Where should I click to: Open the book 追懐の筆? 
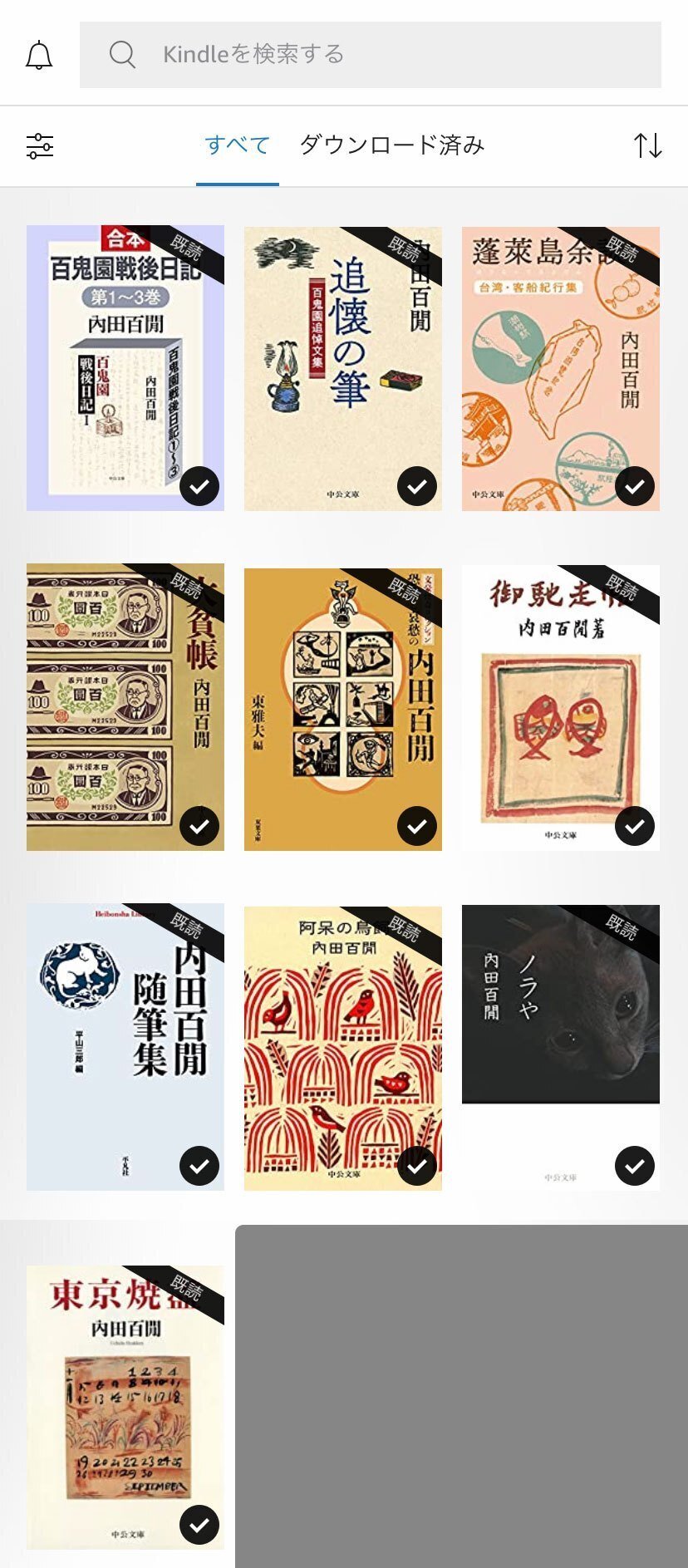tap(342, 368)
